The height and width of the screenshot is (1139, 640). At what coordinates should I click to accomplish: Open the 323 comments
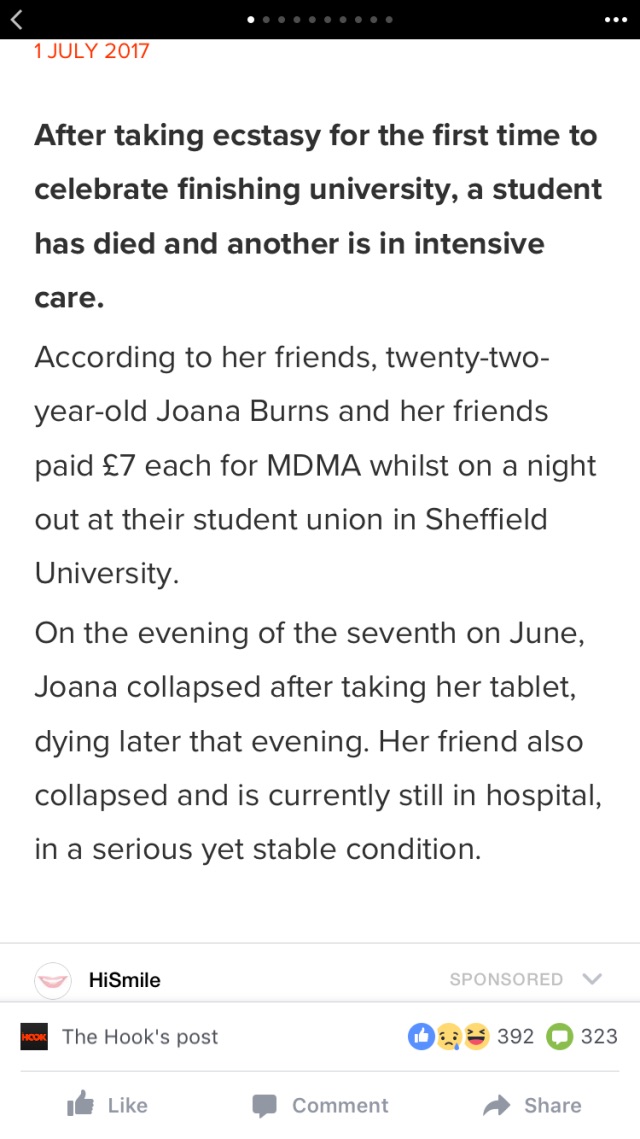coord(582,1037)
